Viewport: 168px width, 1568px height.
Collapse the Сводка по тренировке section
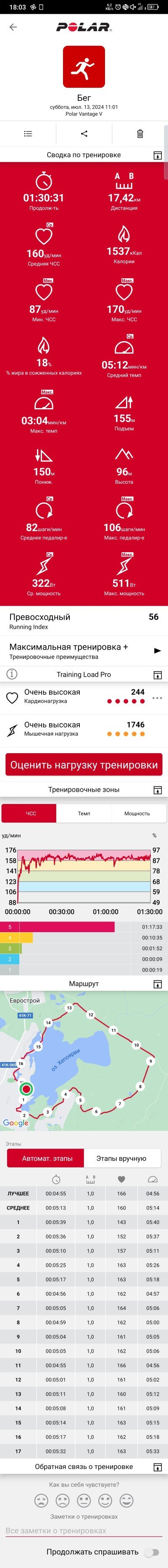(157, 155)
